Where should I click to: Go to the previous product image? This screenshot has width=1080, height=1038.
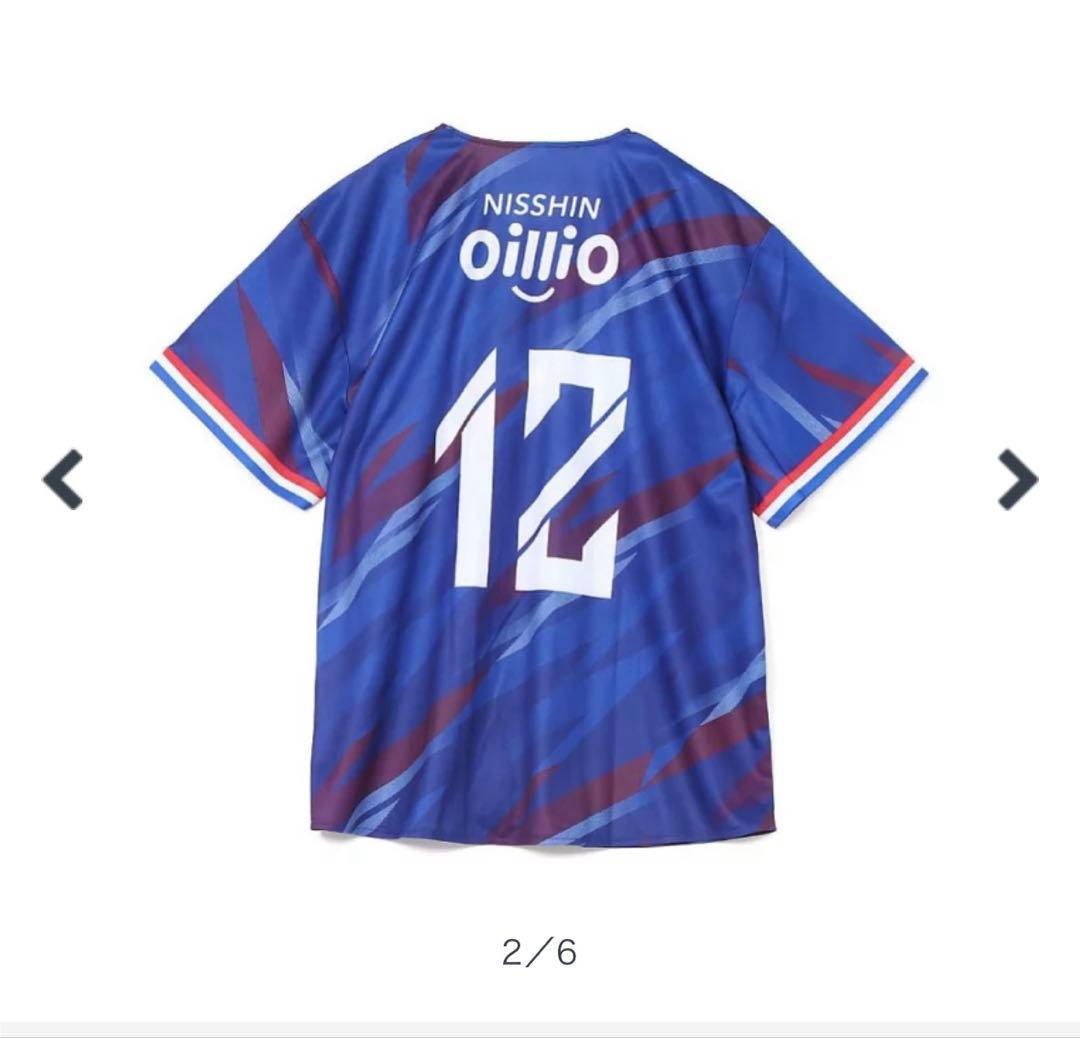63,479
